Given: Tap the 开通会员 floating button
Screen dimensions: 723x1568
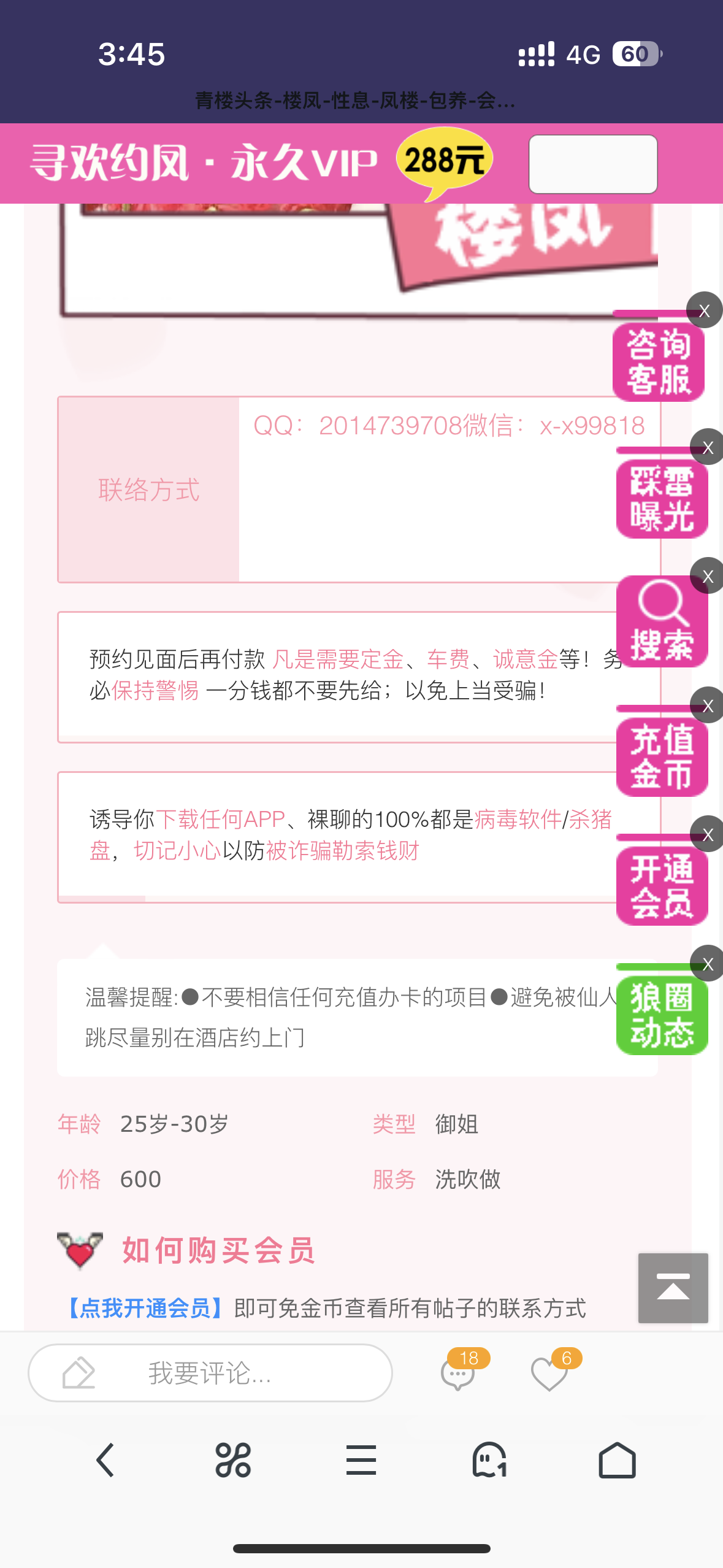Looking at the screenshot, I should click(662, 886).
